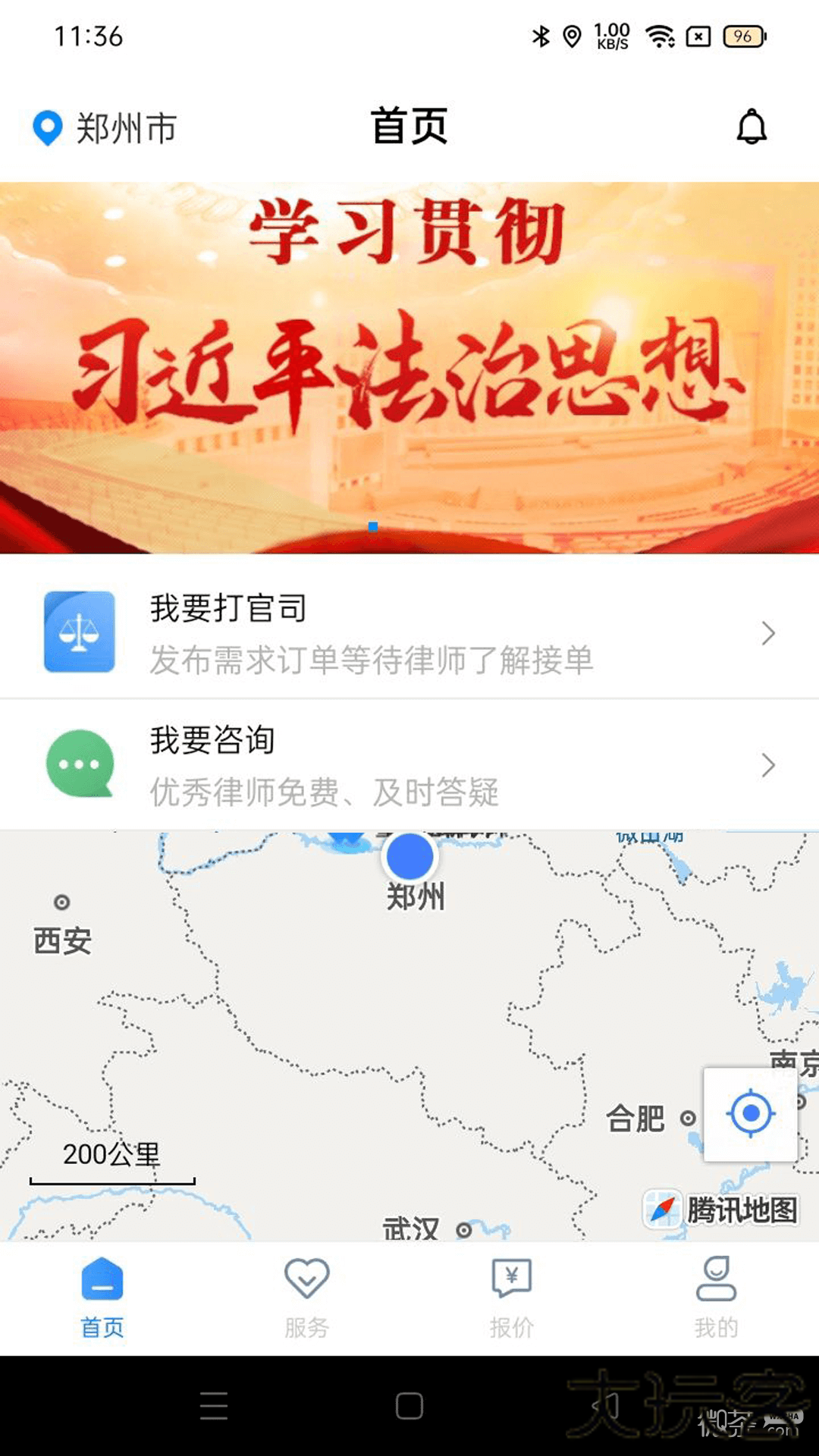Screen dimensions: 819x1456
Task: Tap the 学习贯彻 banner image
Action: (x=409, y=356)
